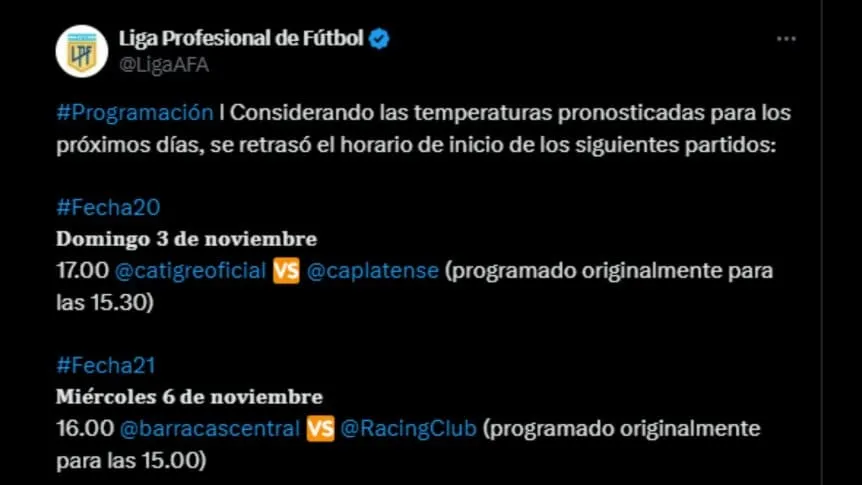The width and height of the screenshot is (862, 485).
Task: Open the #Fecha20 hashtag
Action: pyautogui.click(x=108, y=208)
